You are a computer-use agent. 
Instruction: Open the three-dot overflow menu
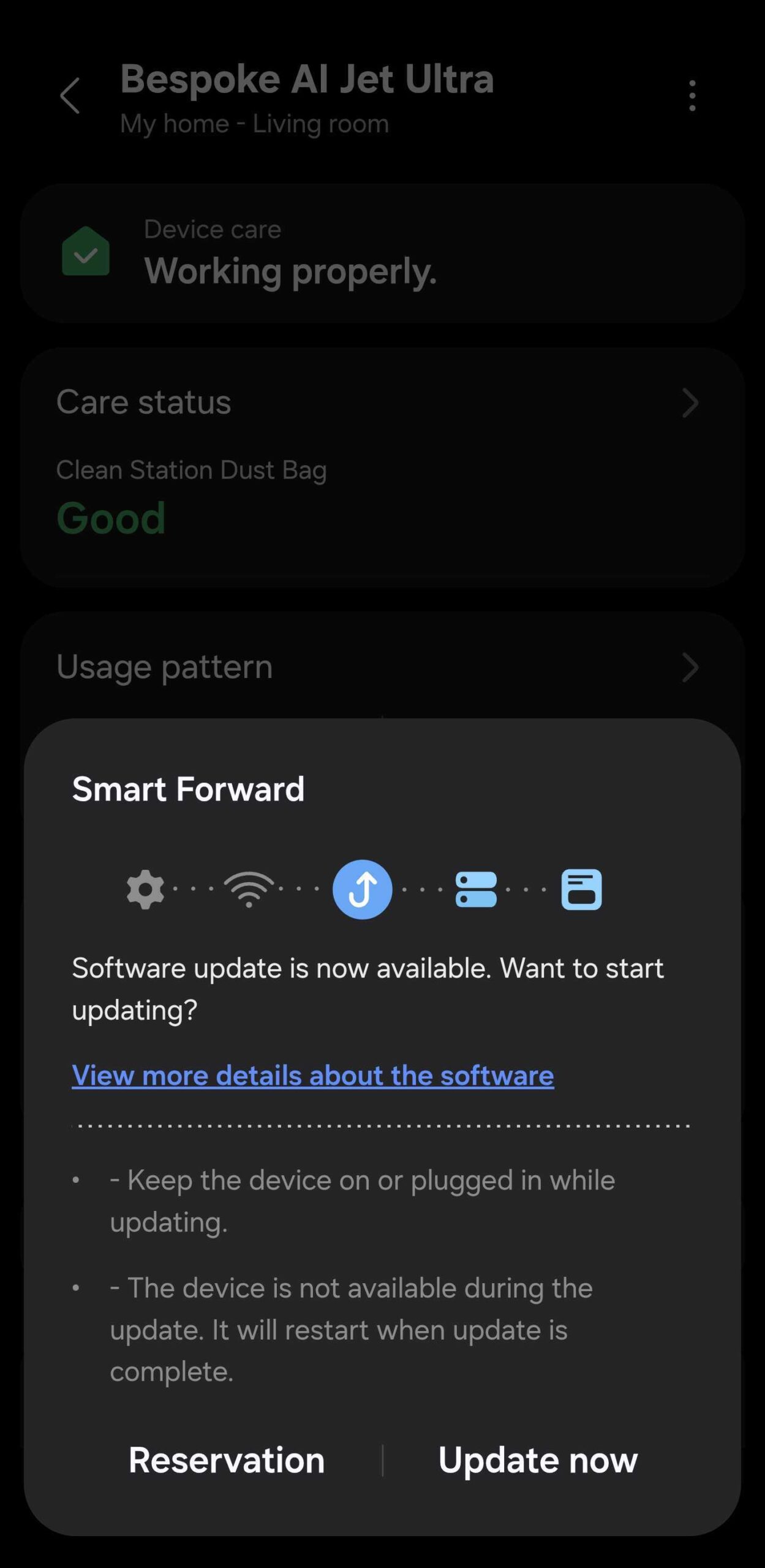(x=692, y=96)
